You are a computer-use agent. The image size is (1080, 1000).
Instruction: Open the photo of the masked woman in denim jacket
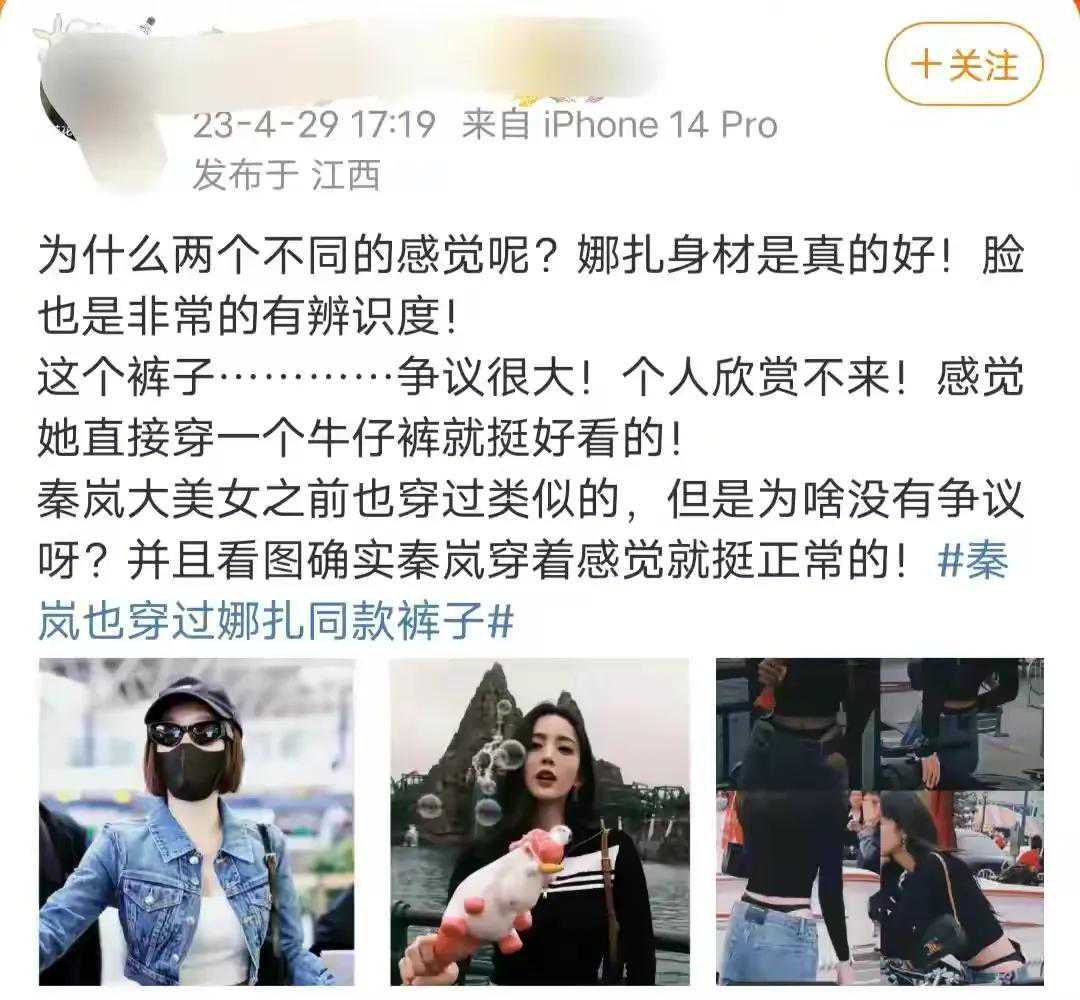[x=196, y=820]
